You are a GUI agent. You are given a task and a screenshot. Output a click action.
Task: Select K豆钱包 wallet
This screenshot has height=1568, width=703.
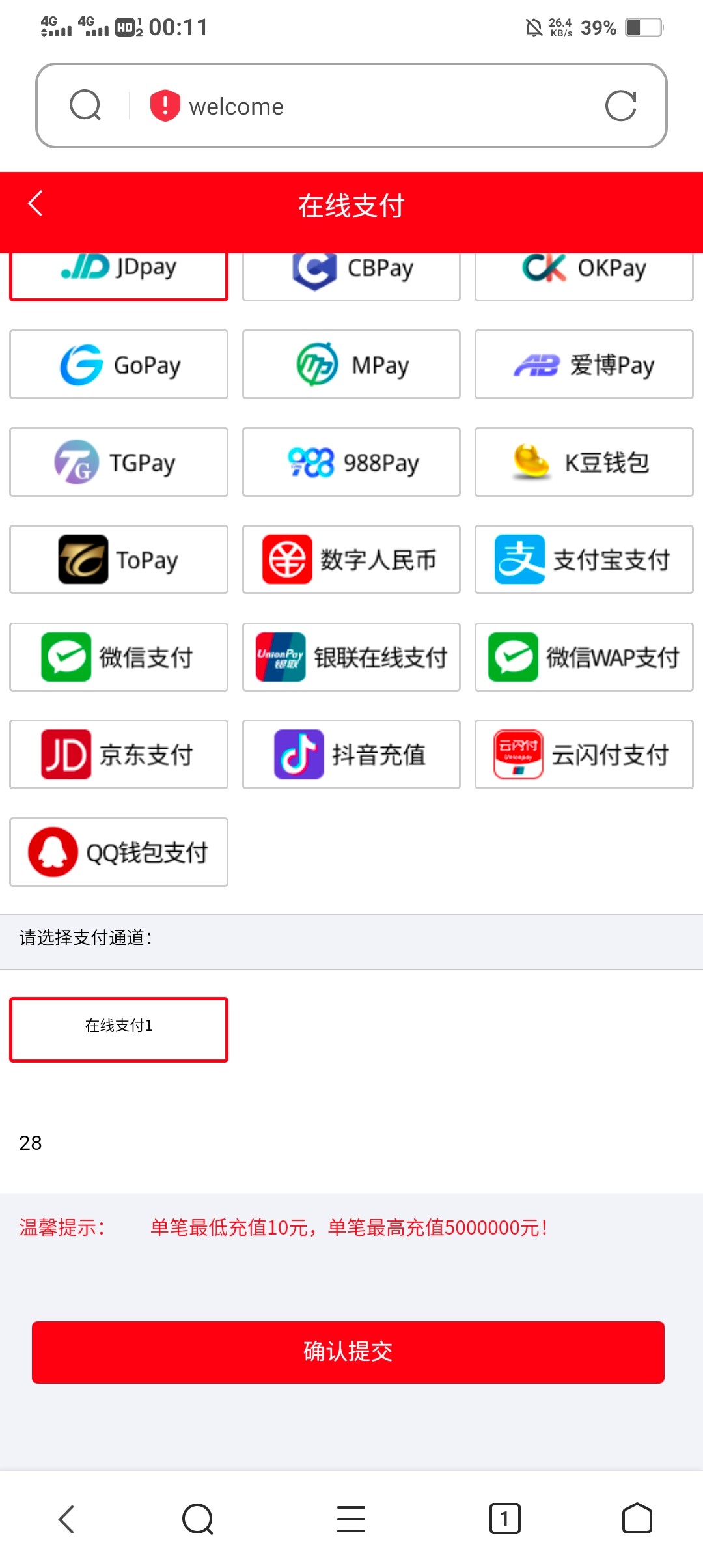pyautogui.click(x=584, y=462)
